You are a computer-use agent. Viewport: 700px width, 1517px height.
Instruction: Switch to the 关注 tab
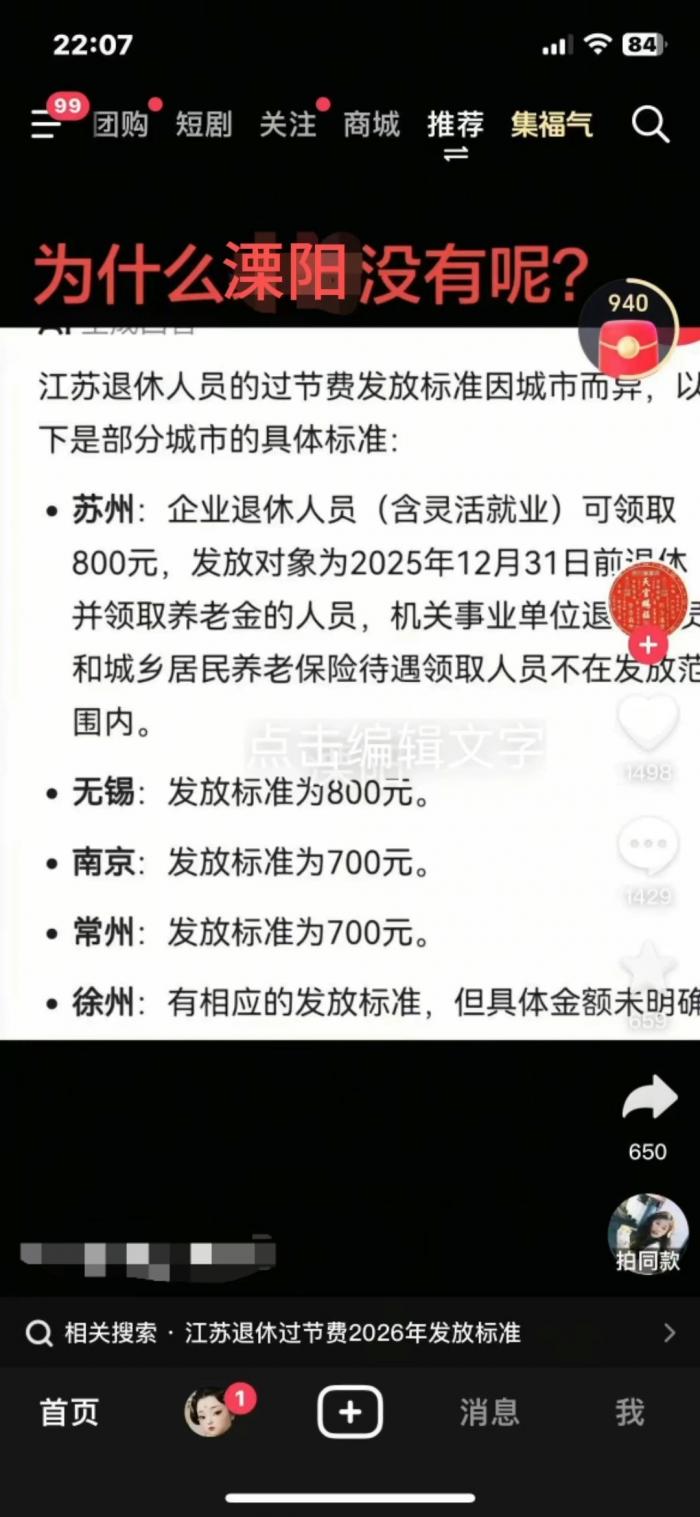point(288,125)
